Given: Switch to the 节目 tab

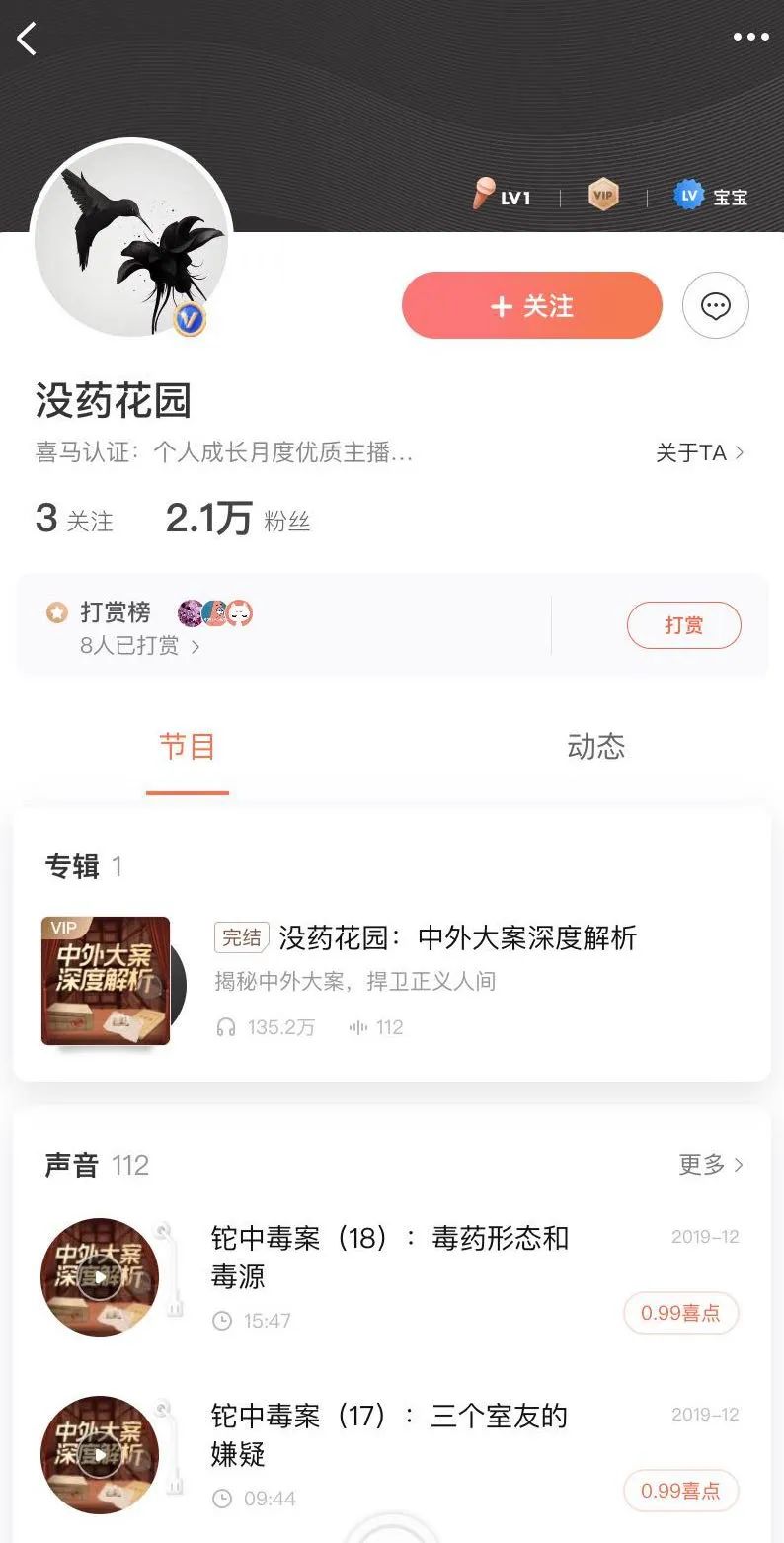Looking at the screenshot, I should (188, 746).
